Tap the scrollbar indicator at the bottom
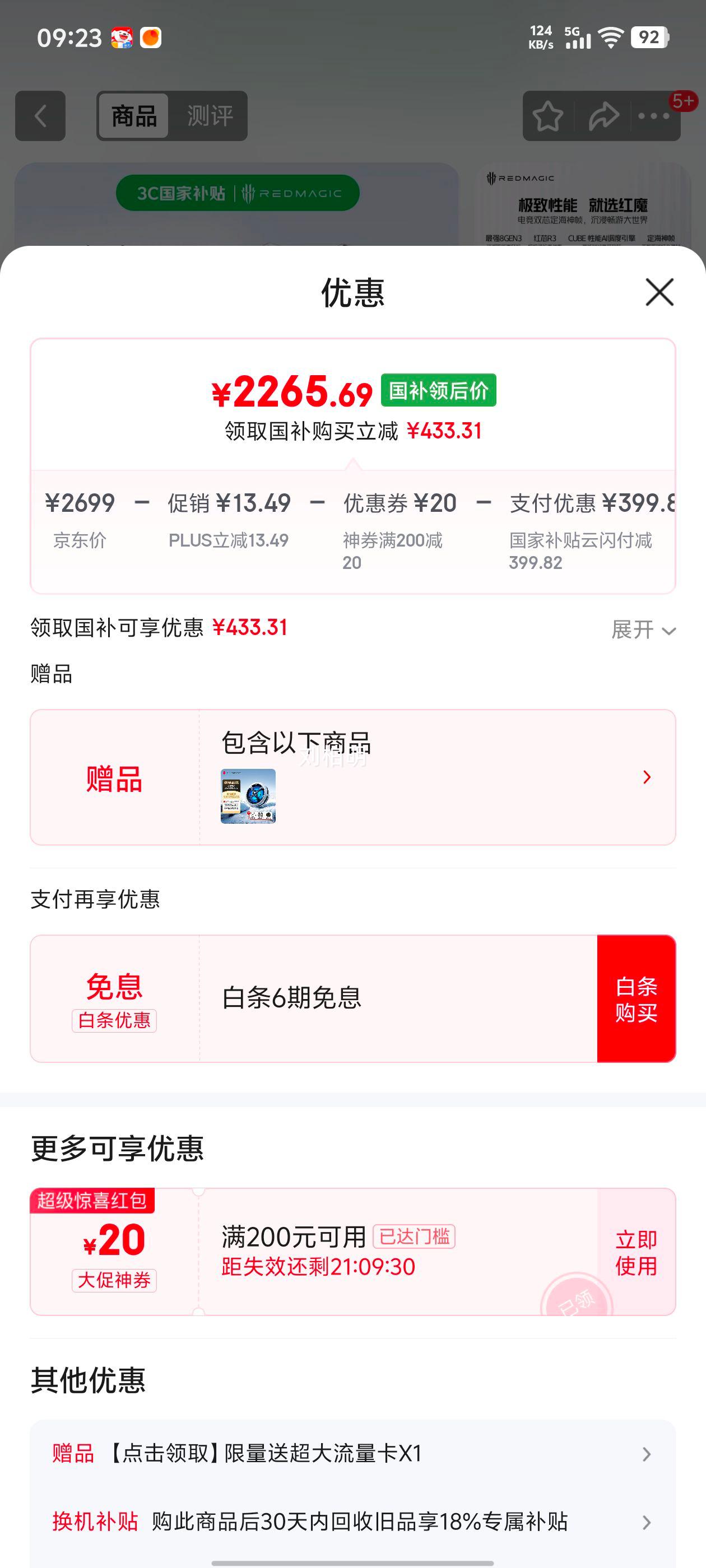The width and height of the screenshot is (706, 1568). (352, 1561)
